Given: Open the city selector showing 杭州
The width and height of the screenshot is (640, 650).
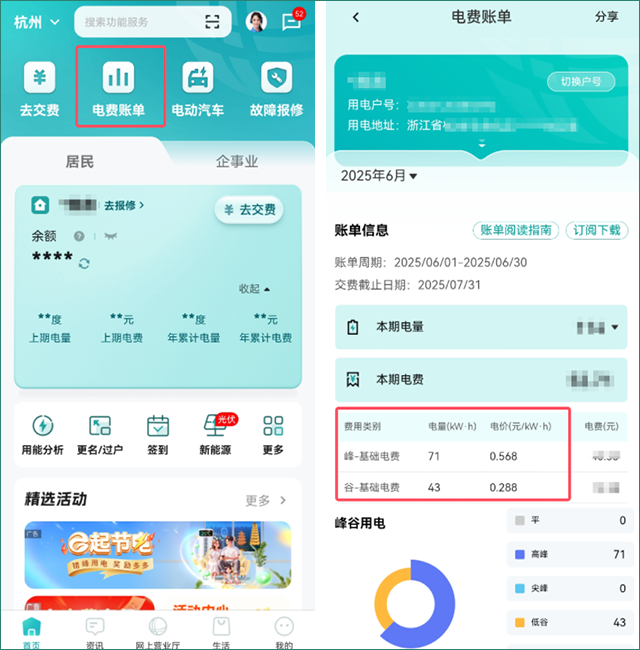Looking at the screenshot, I should 37,21.
